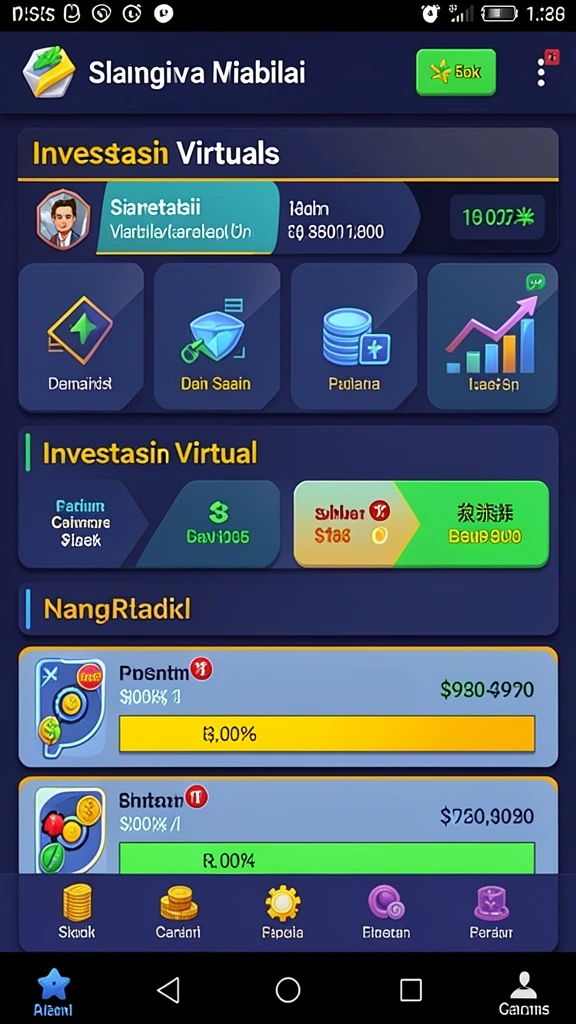This screenshot has height=1024, width=576.
Task: Open the Ganms profile tab
Action: point(524,993)
